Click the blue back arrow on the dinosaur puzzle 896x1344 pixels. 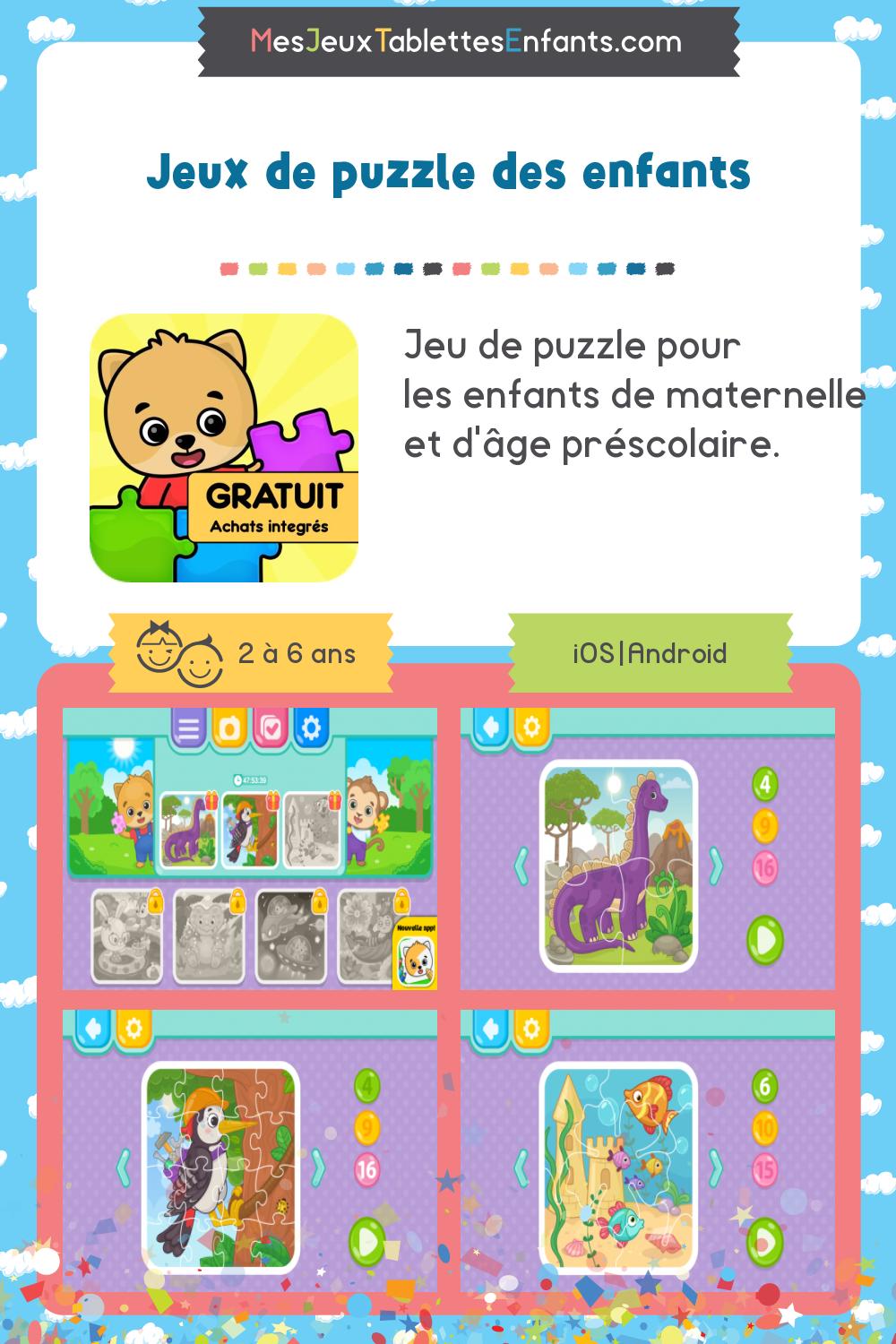pos(489,725)
